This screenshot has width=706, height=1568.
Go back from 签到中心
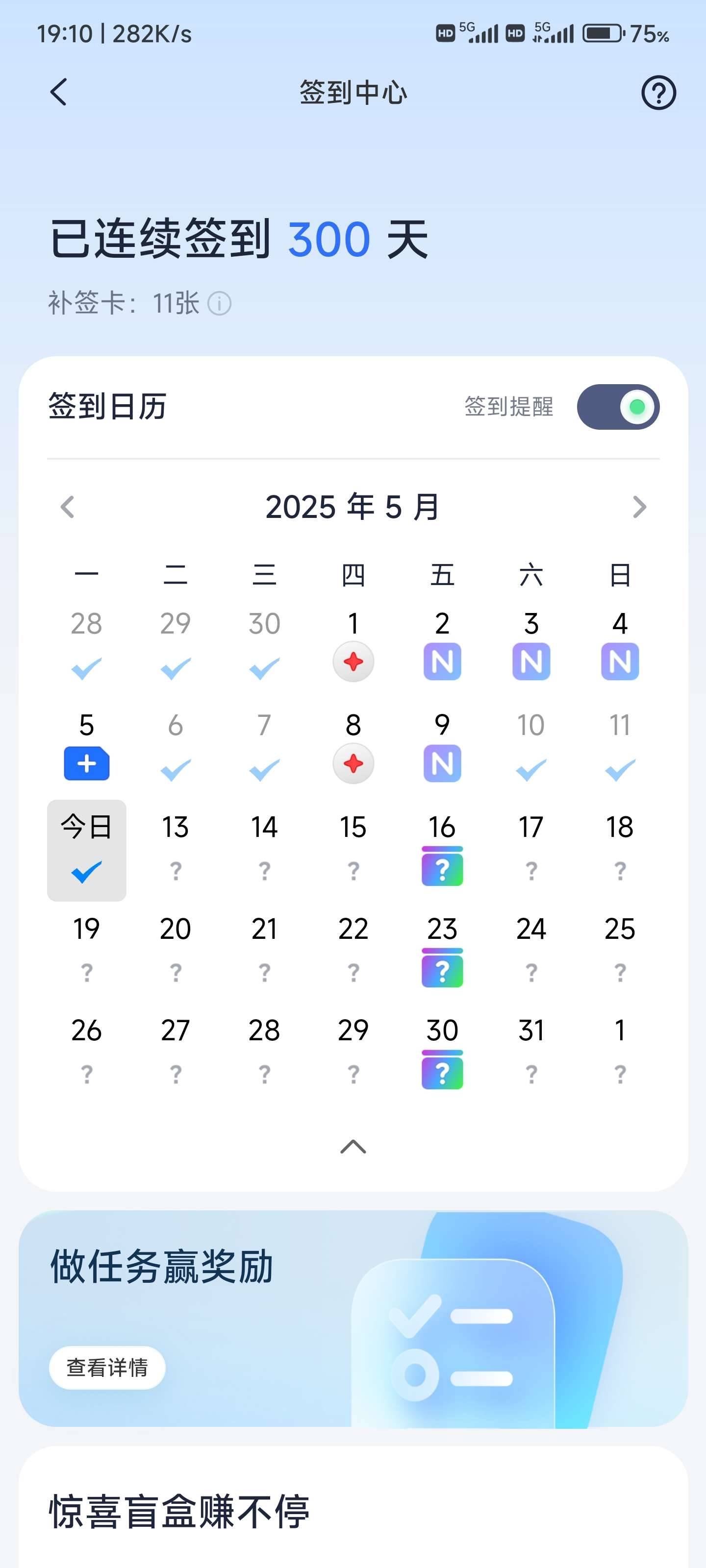58,93
